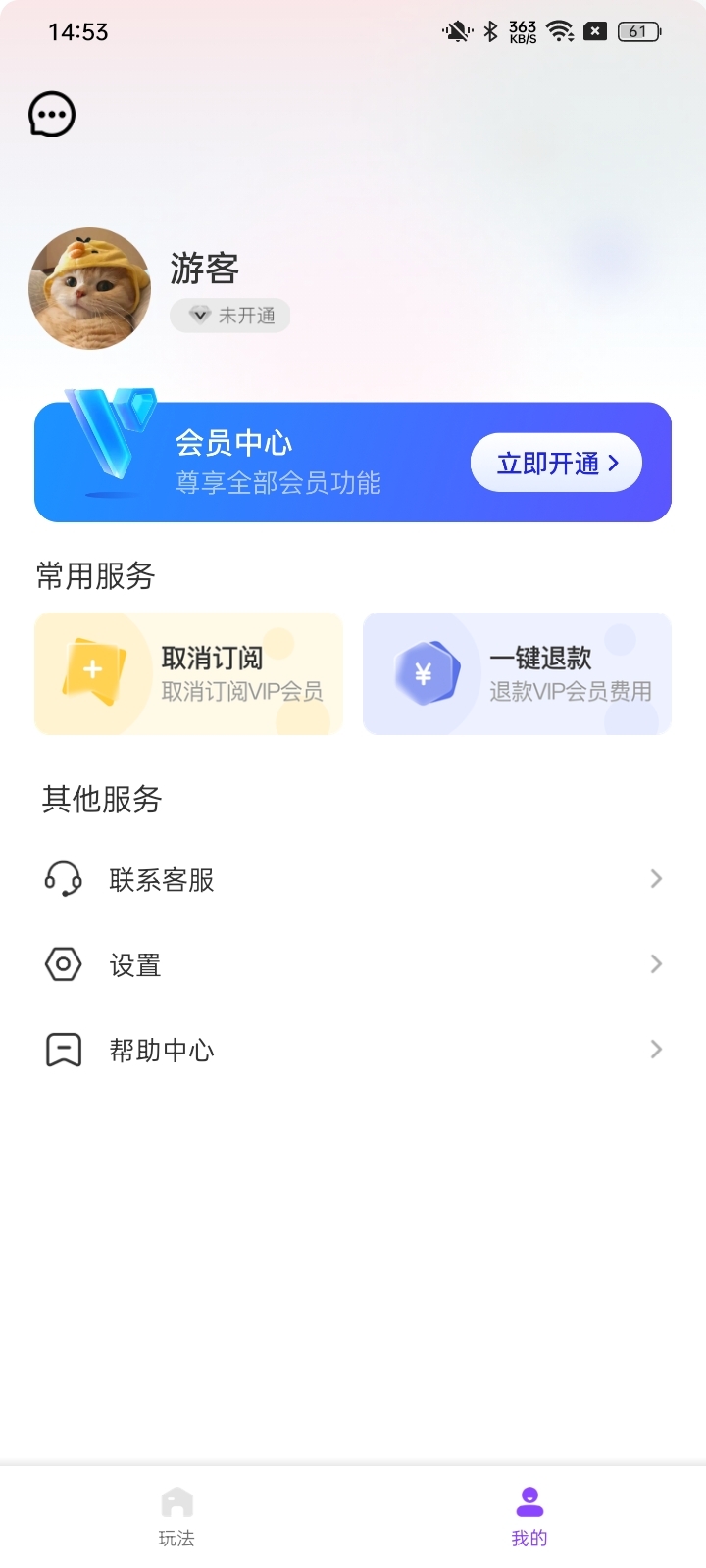Open 设置 row
This screenshot has width=706, height=1568.
click(353, 965)
